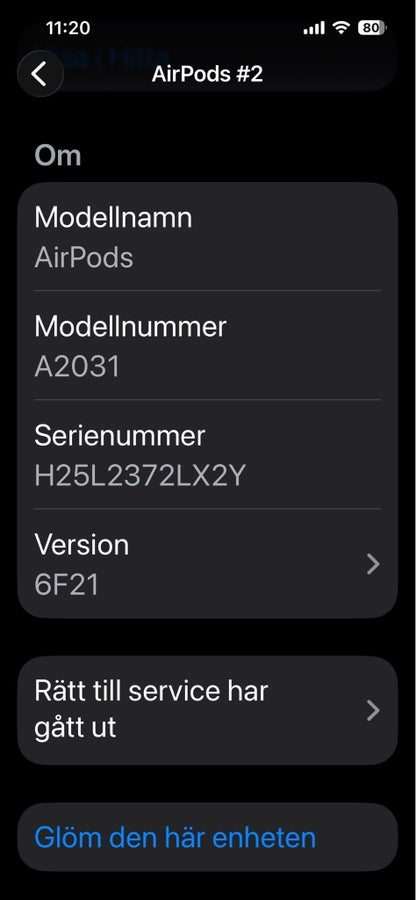Viewport: 416px width, 900px height.
Task: Go back from AirPods #2 settings
Action: pos(40,74)
